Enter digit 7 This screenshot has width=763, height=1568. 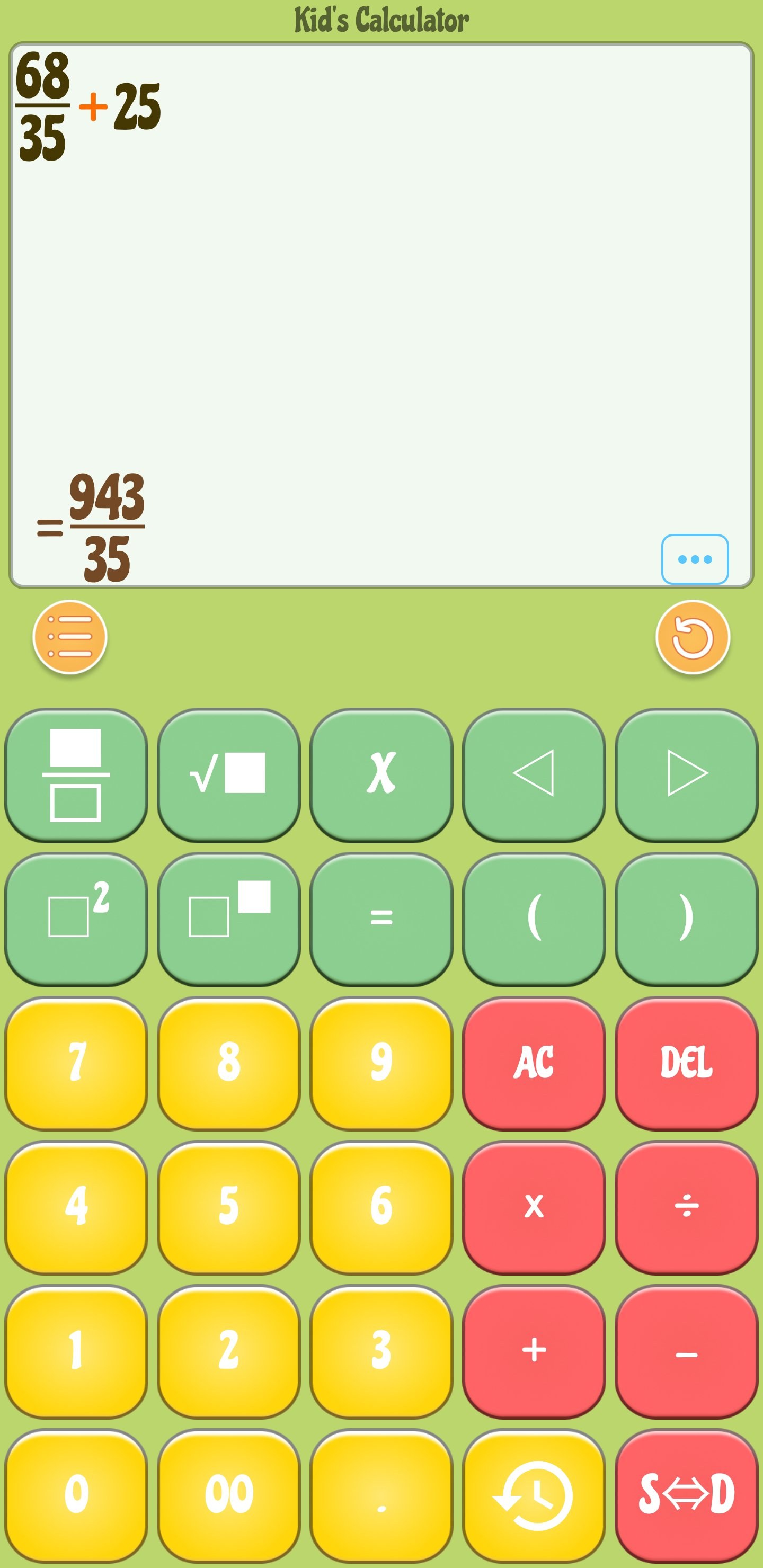(x=76, y=1063)
